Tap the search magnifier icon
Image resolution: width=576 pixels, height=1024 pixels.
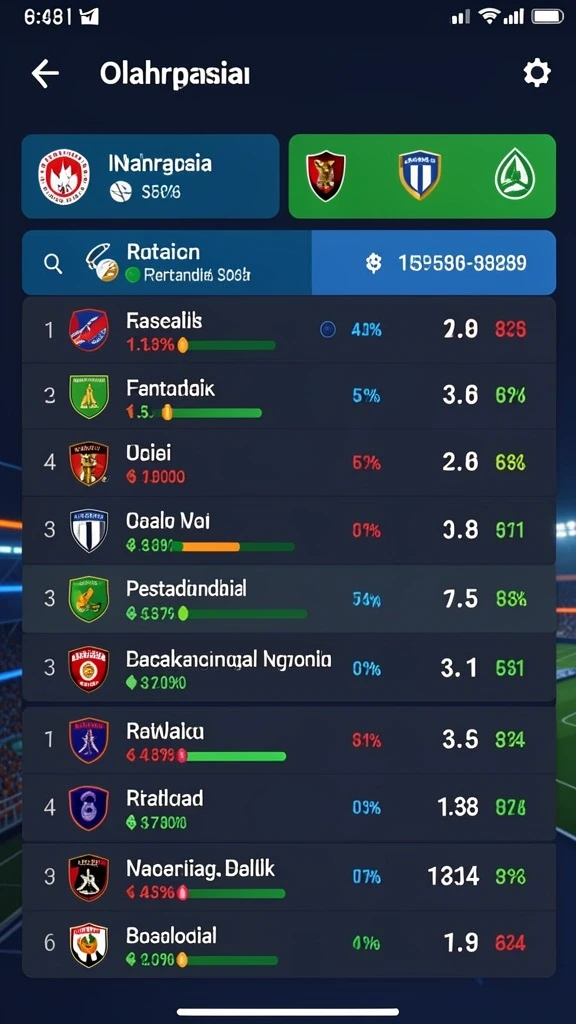click(52, 263)
